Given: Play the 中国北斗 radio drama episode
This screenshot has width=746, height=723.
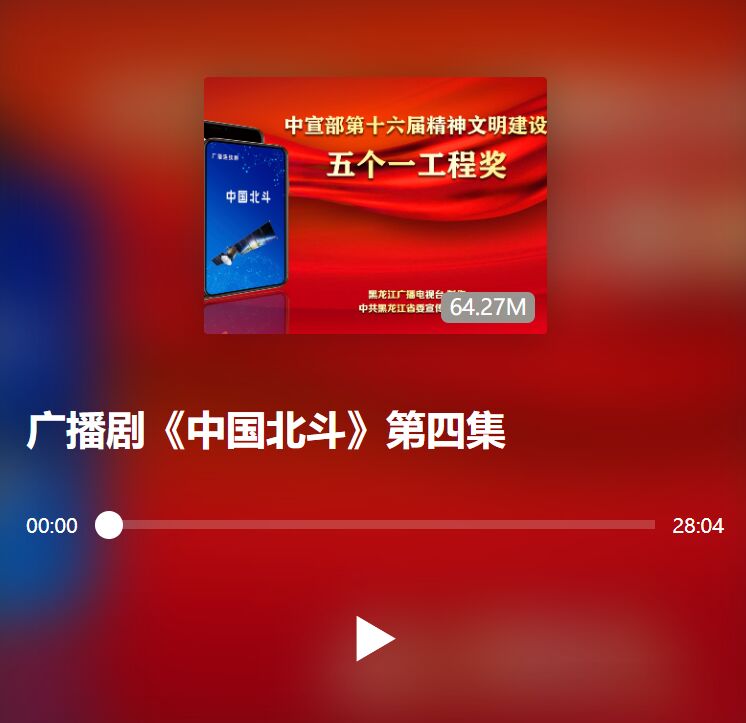Looking at the screenshot, I should (x=374, y=639).
